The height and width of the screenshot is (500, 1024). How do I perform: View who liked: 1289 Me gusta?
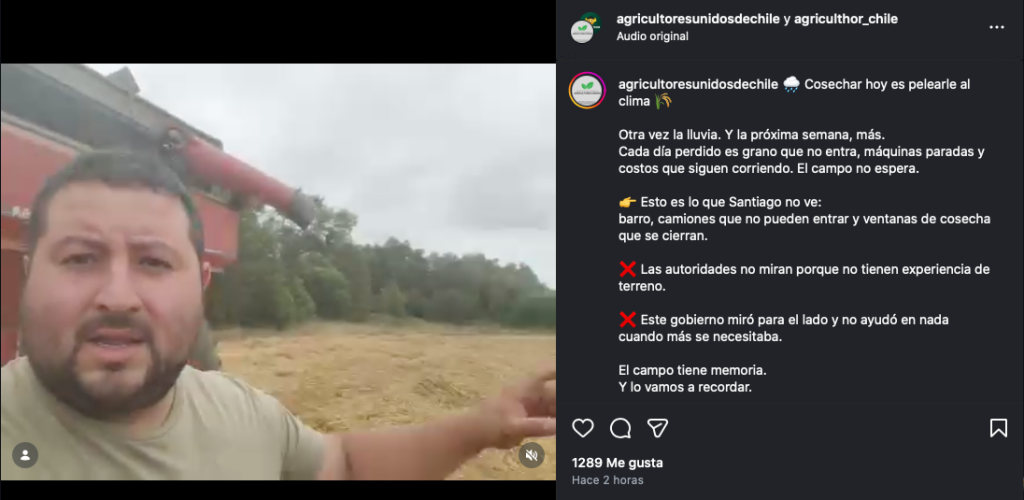click(x=617, y=463)
